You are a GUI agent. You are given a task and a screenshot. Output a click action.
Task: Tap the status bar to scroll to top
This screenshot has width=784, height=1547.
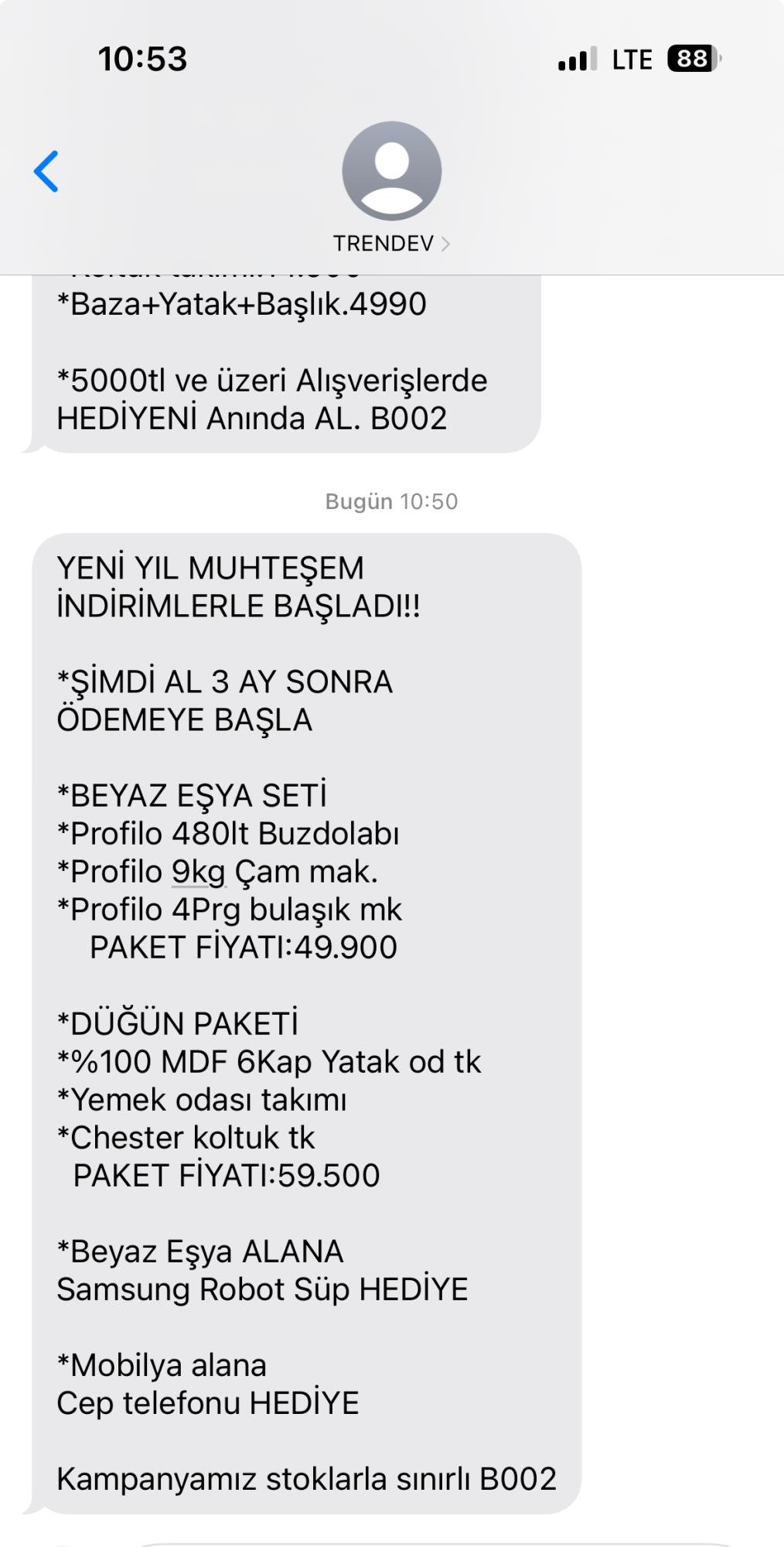[391, 57]
